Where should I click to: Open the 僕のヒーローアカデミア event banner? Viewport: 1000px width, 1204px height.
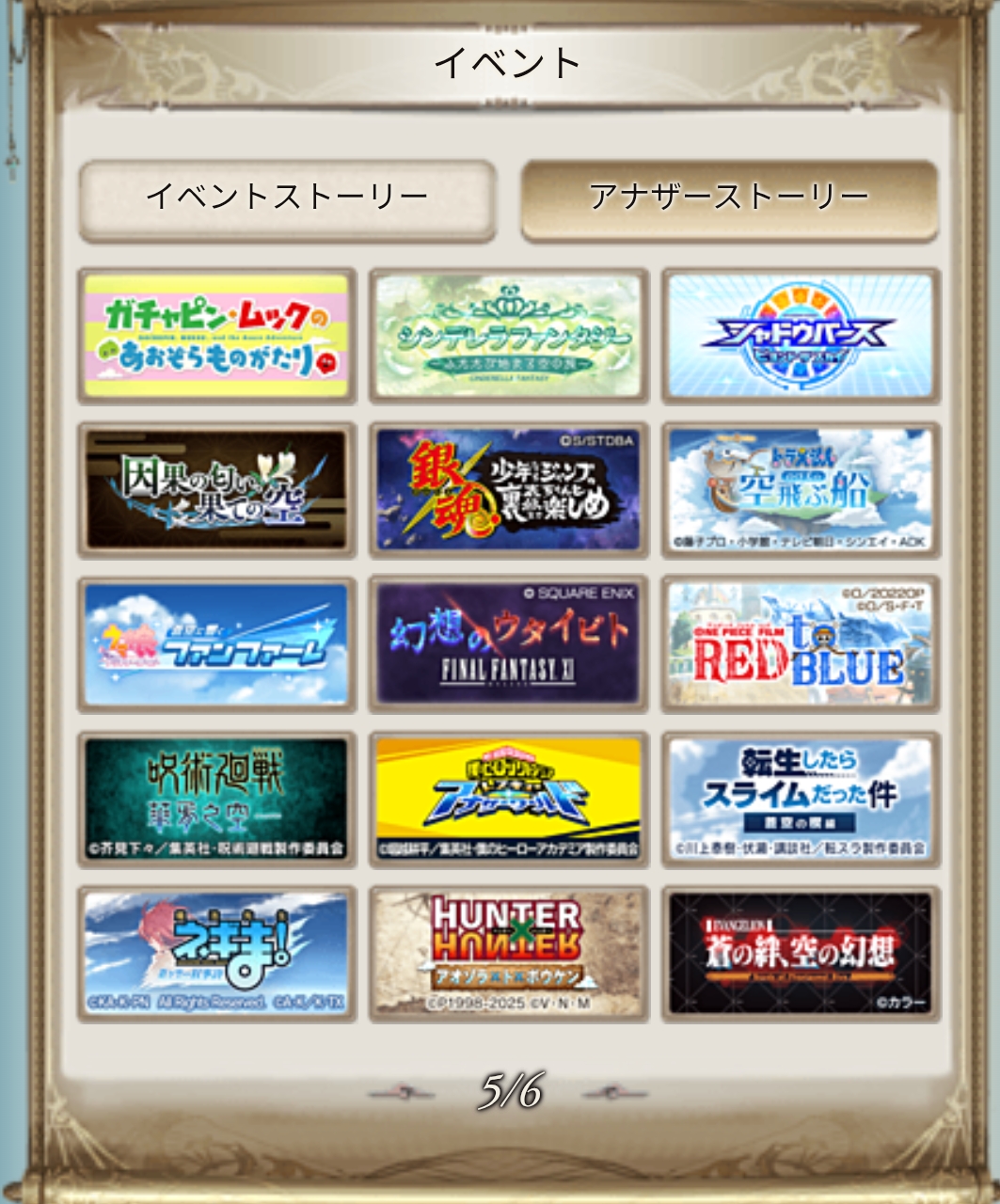[x=508, y=799]
